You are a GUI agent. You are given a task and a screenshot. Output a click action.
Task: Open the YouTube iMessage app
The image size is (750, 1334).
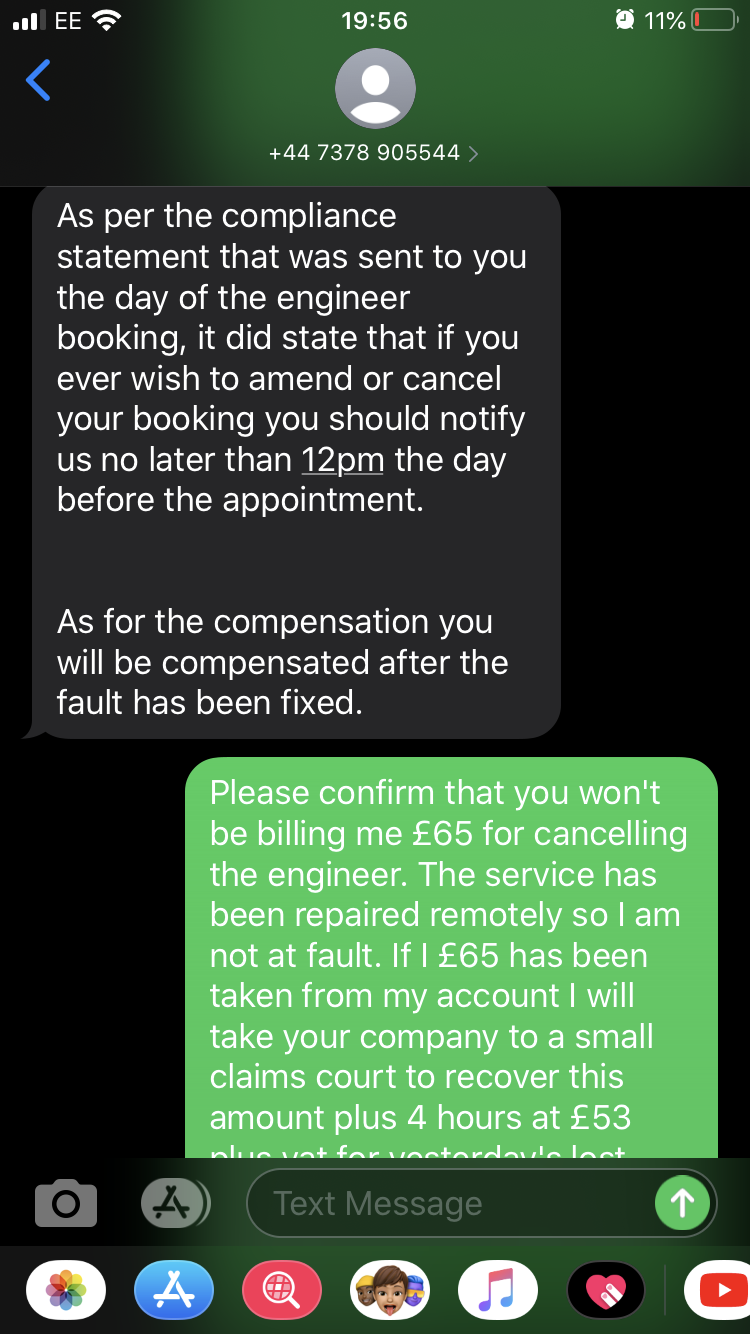718,1291
